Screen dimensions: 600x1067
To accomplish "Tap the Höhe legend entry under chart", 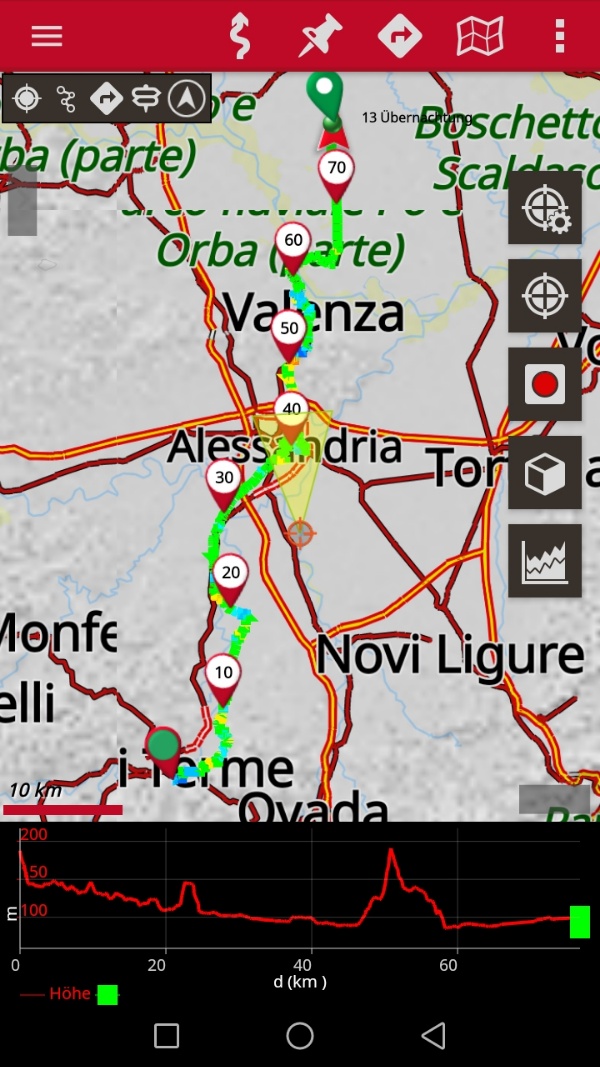I will tap(69, 994).
